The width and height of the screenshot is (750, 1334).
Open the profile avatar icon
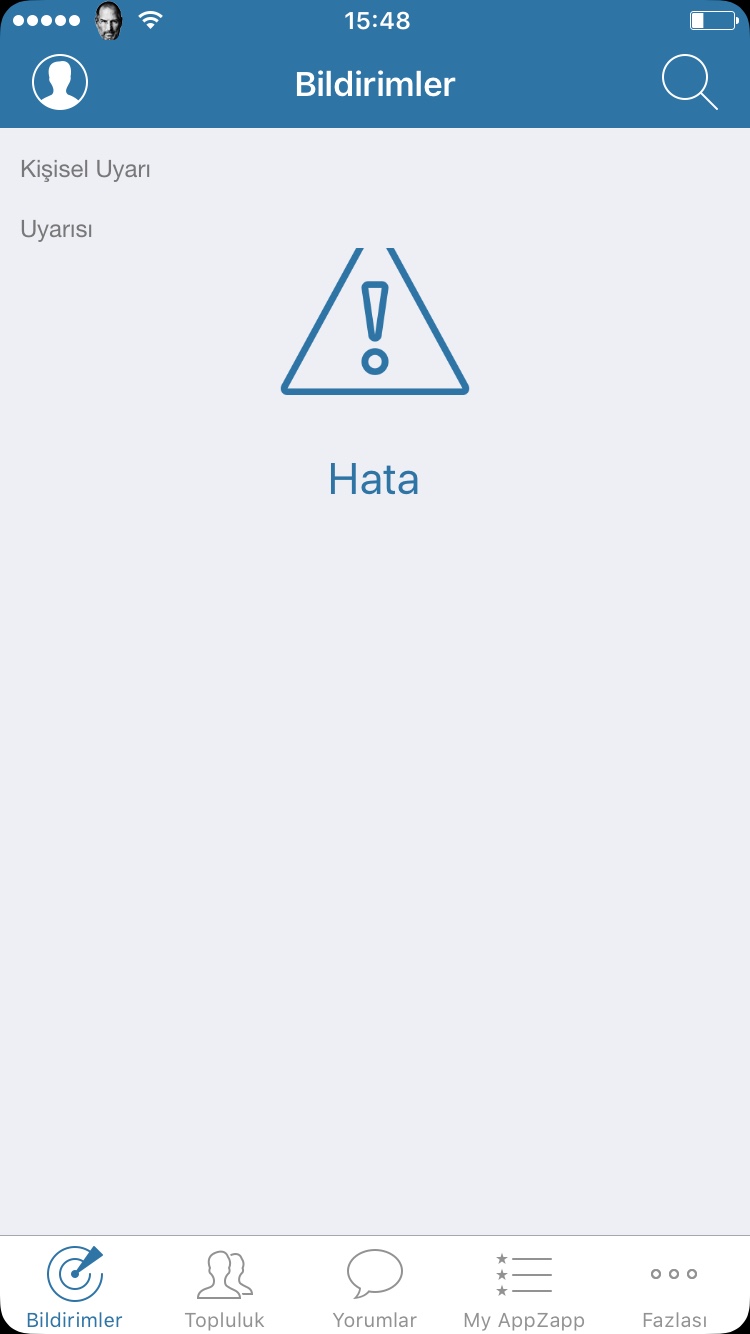point(60,82)
